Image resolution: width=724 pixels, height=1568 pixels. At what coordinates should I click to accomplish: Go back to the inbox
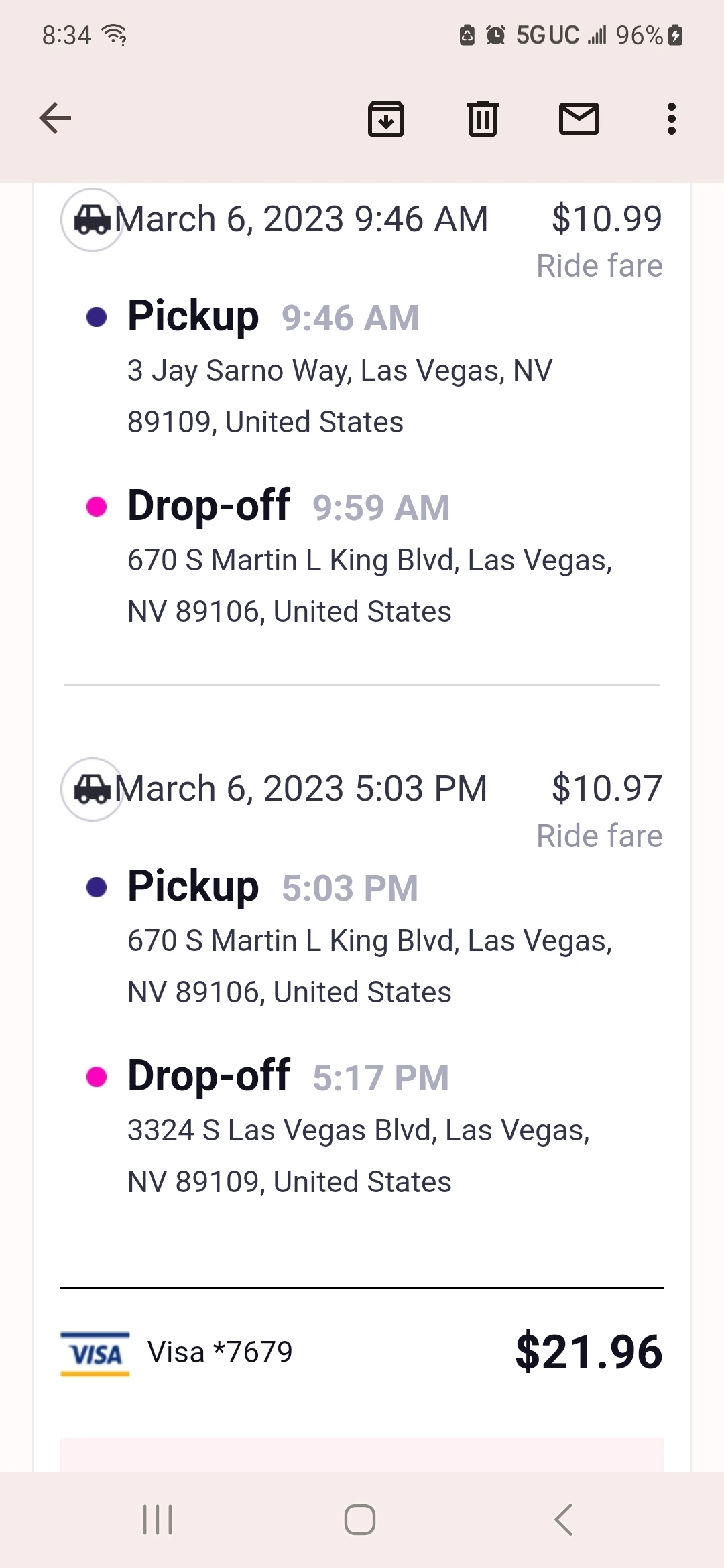pyautogui.click(x=55, y=119)
